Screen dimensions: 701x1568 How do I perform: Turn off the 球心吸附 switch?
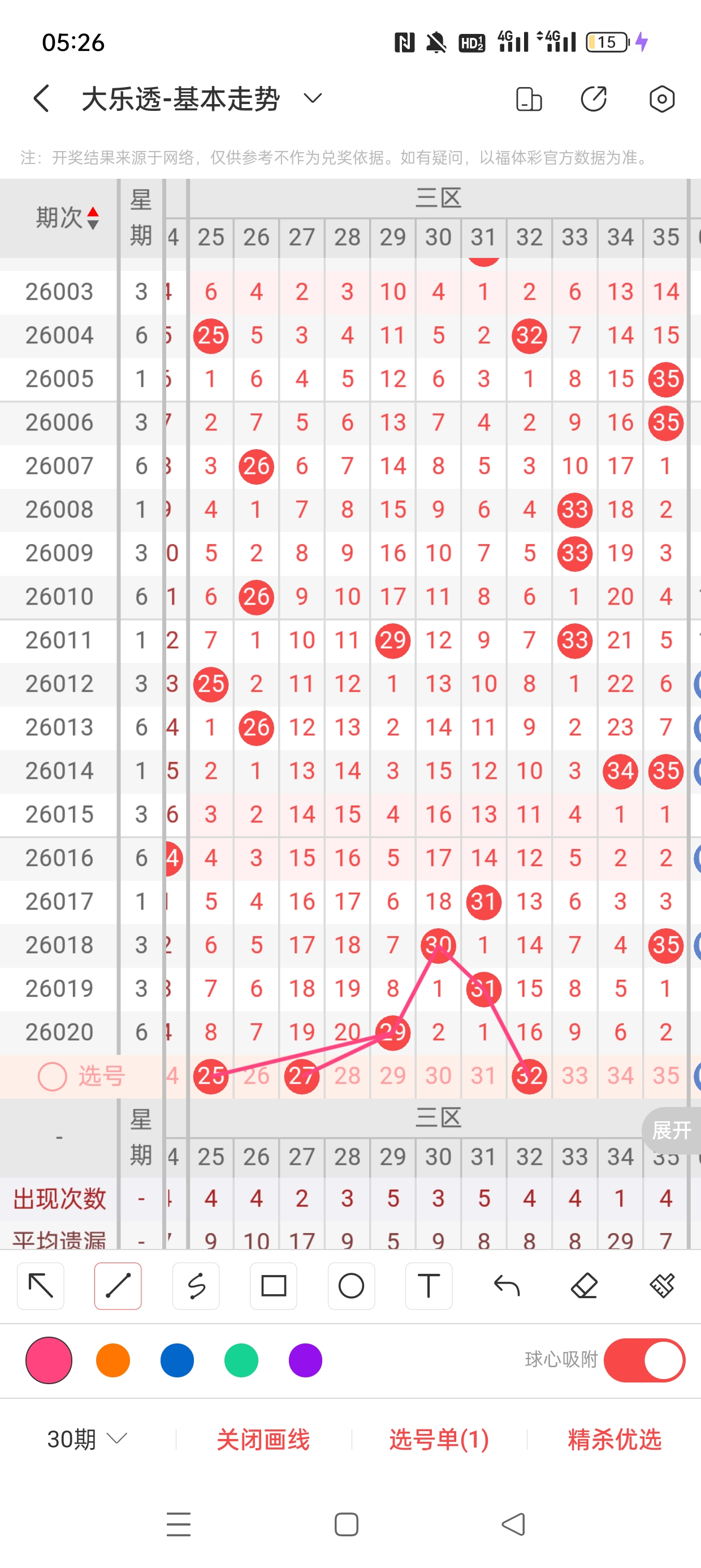coord(644,1360)
